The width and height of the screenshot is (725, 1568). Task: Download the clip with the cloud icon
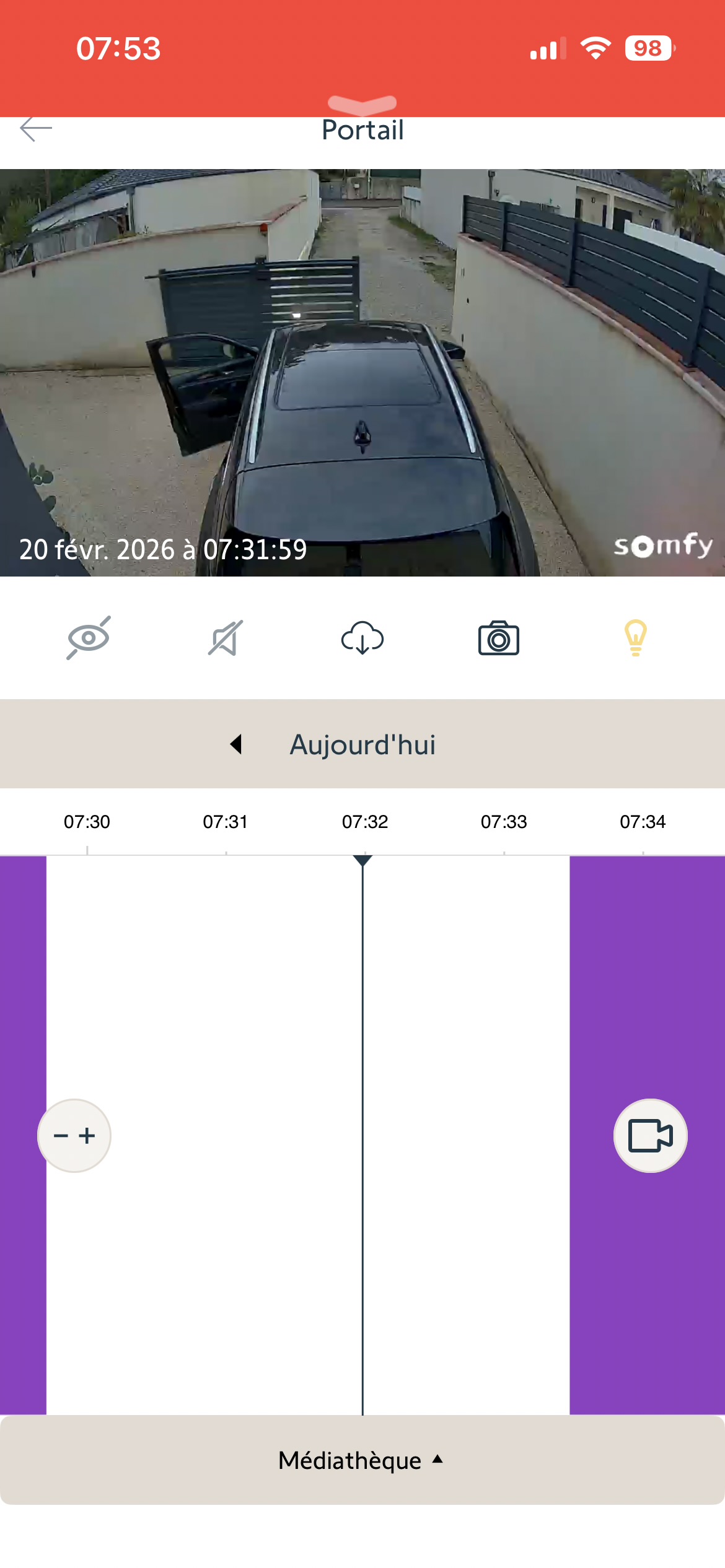[x=362, y=638]
